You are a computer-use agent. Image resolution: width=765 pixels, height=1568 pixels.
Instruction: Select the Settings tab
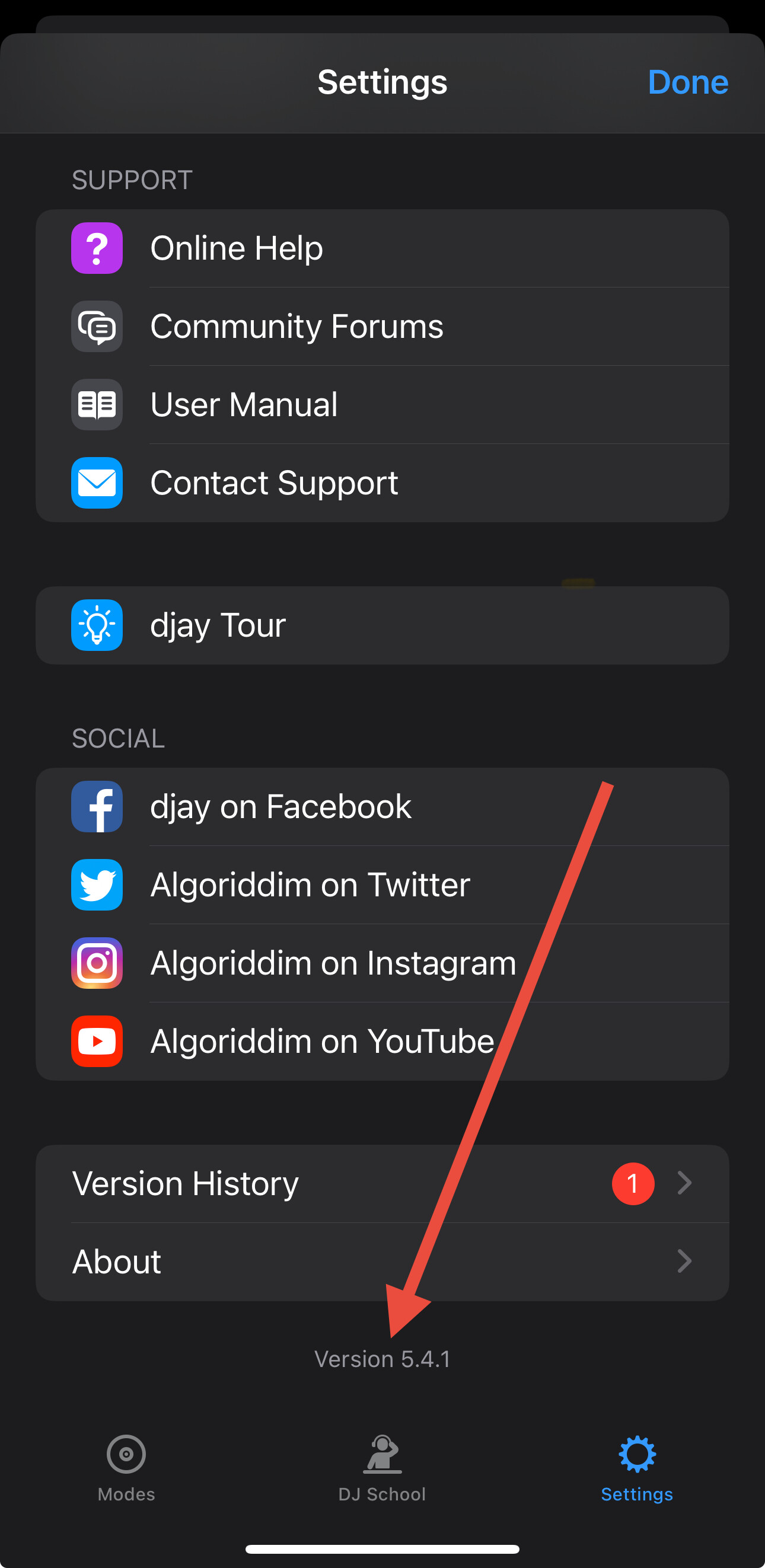point(637,1468)
